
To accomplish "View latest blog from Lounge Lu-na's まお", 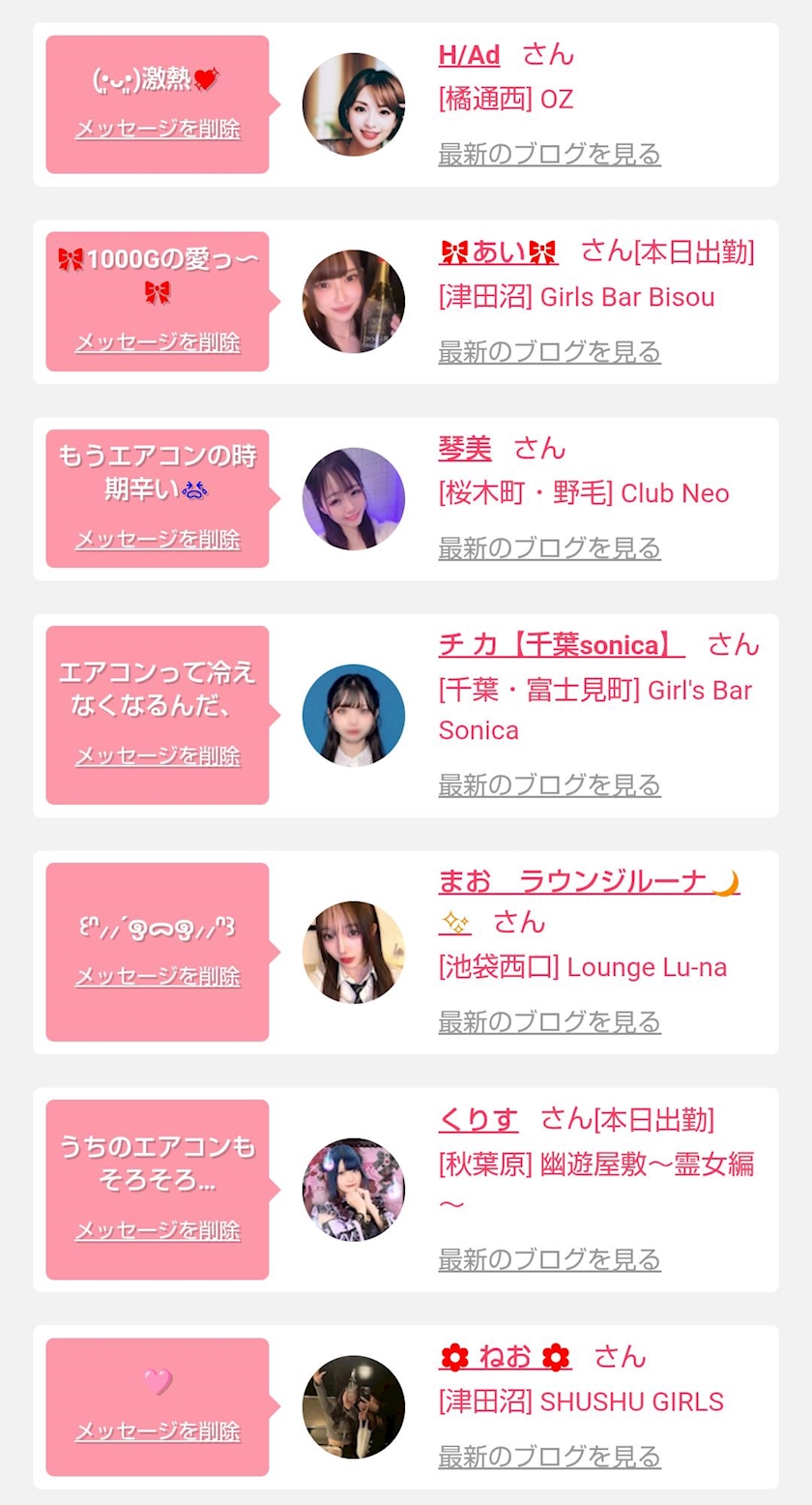I will click(x=549, y=1021).
